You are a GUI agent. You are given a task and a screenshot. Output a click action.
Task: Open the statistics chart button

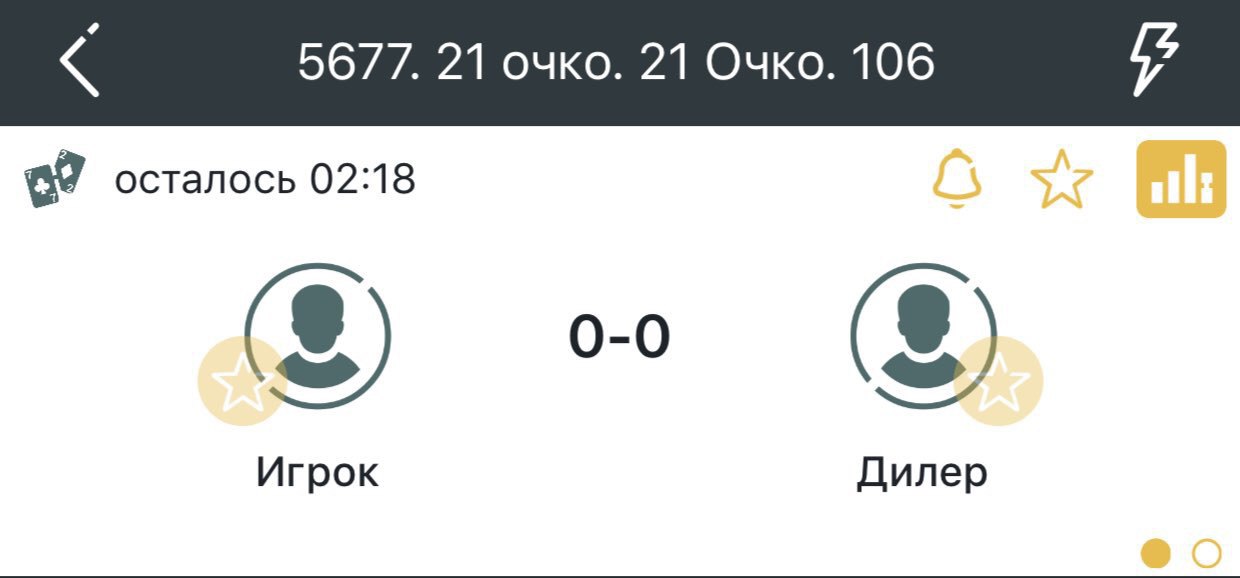pos(1181,180)
